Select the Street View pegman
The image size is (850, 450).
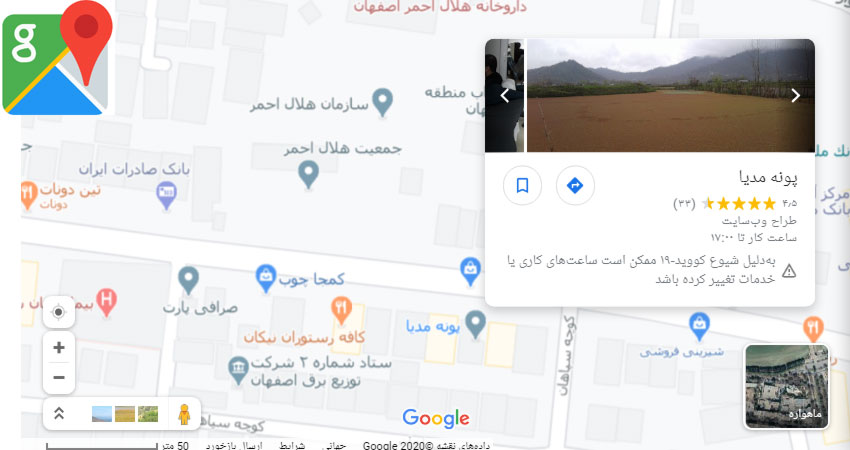pos(183,413)
